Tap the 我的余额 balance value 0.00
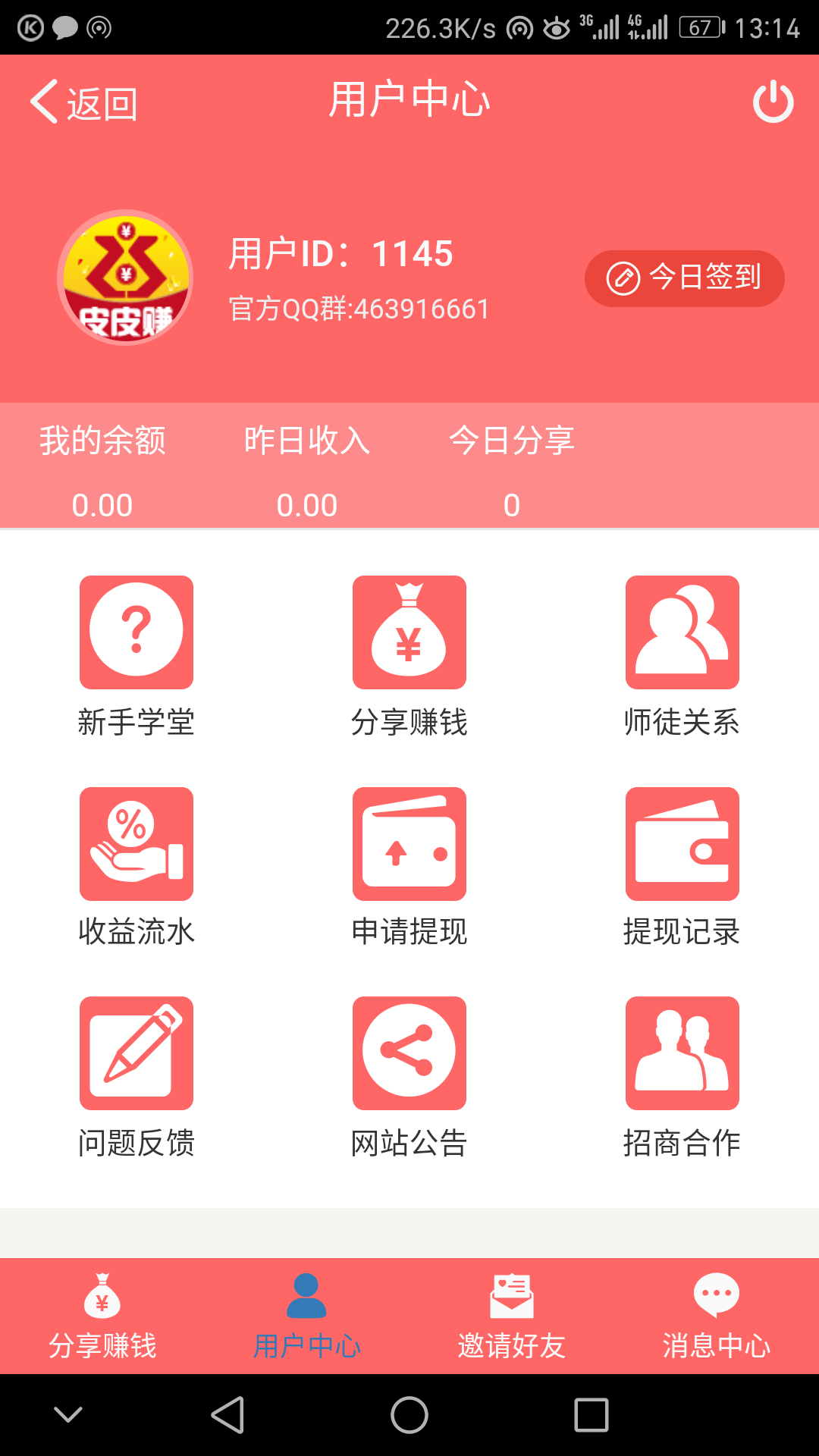 (x=102, y=504)
